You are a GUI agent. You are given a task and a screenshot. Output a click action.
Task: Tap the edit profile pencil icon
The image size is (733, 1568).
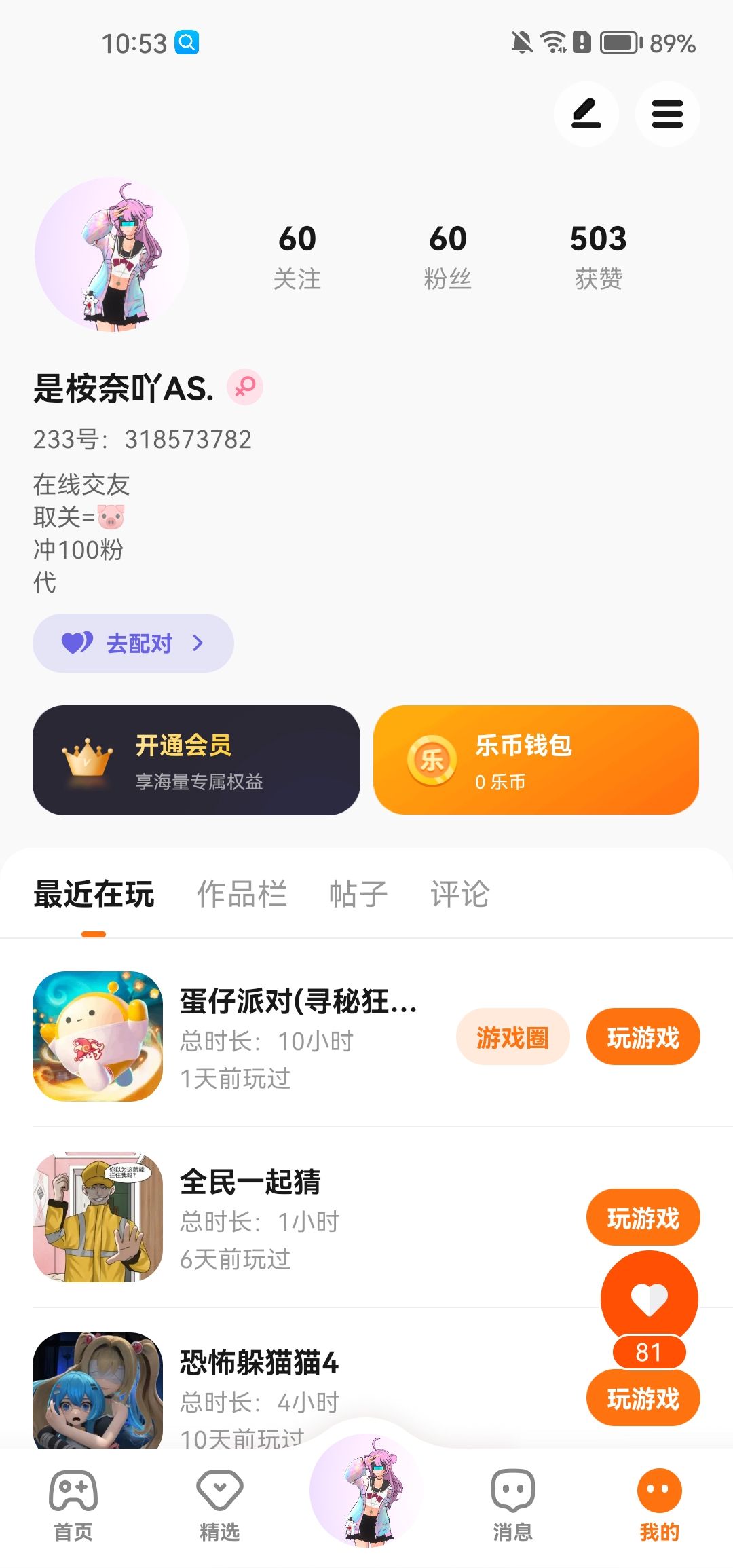point(586,114)
